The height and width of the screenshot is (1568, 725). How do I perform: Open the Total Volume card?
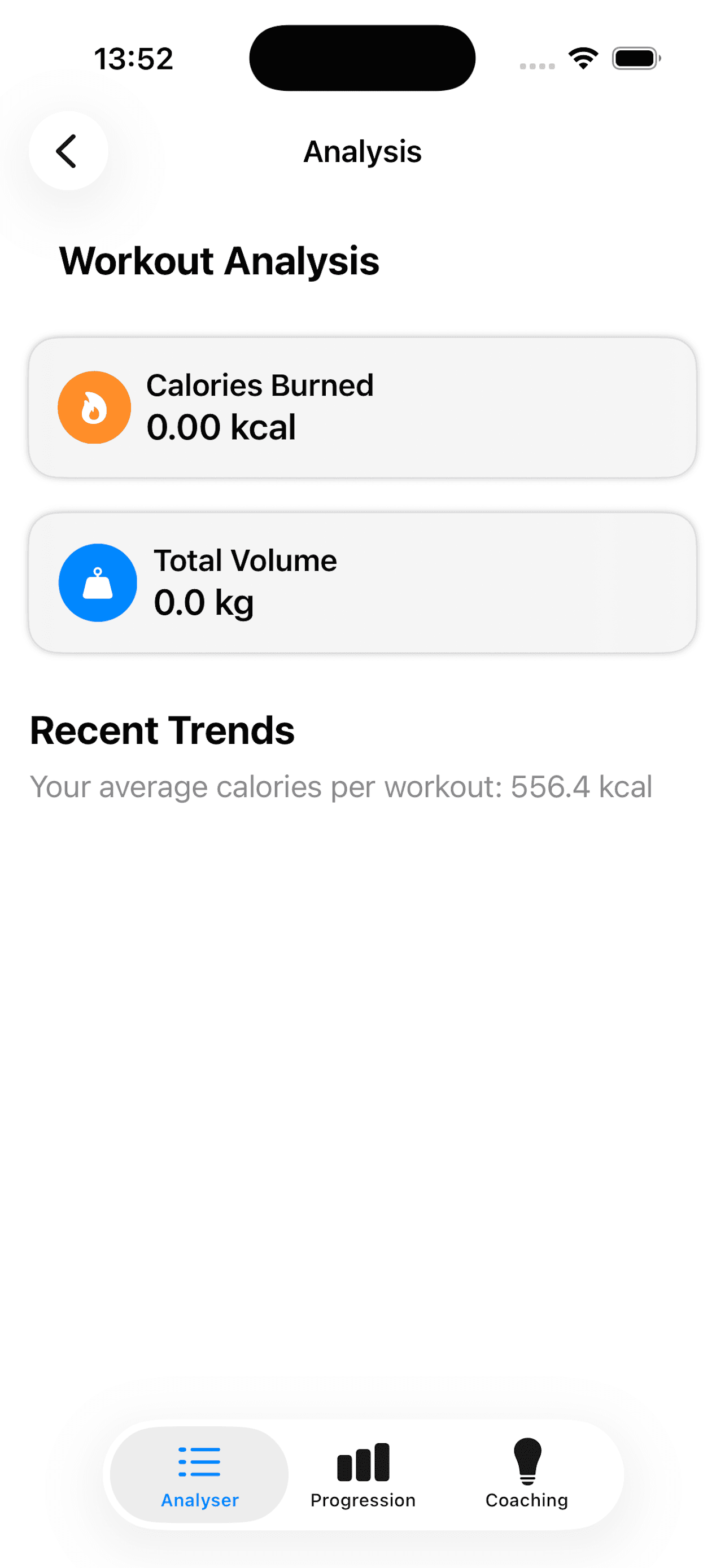tap(362, 582)
